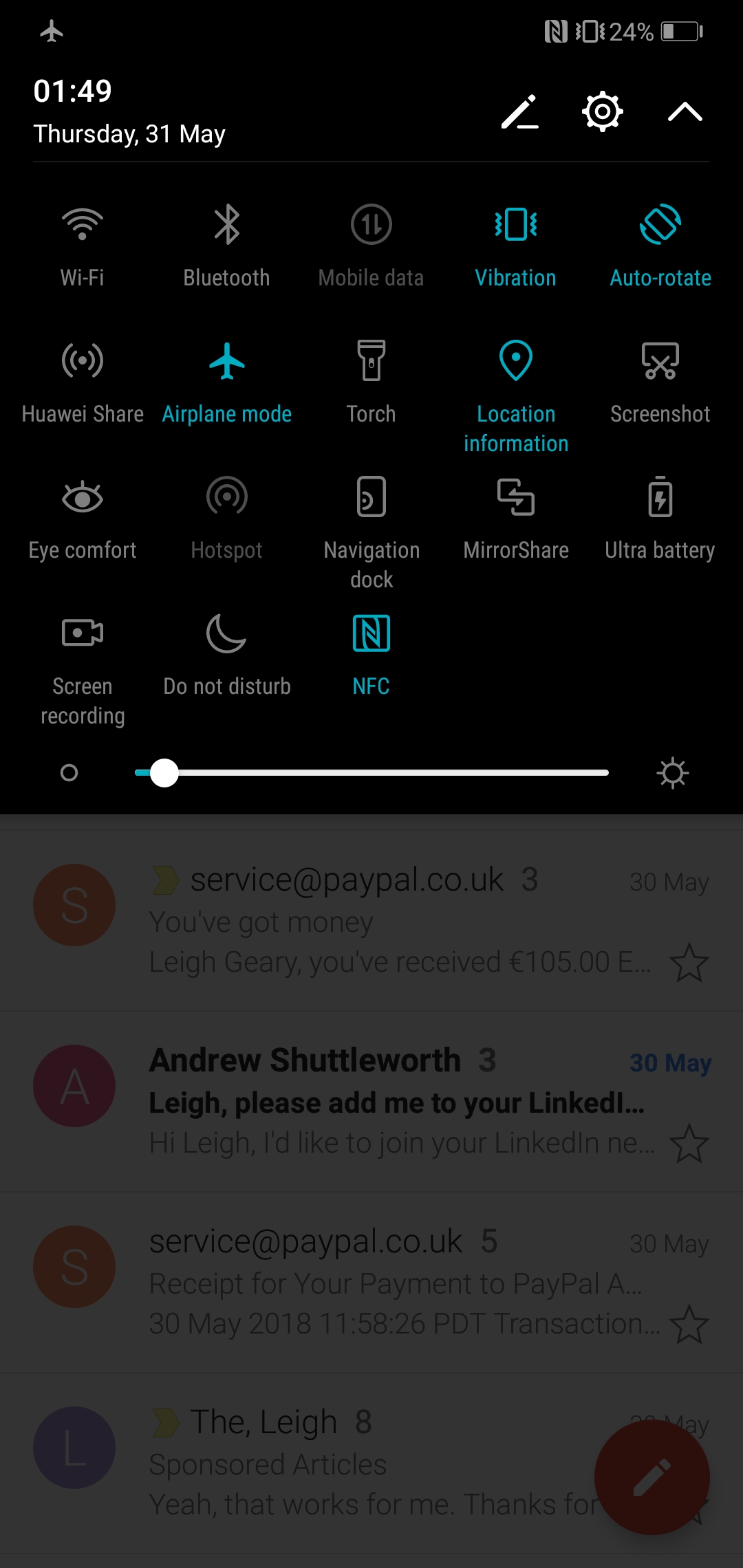743x1568 pixels.
Task: Turn on the Torch
Action: click(x=371, y=382)
